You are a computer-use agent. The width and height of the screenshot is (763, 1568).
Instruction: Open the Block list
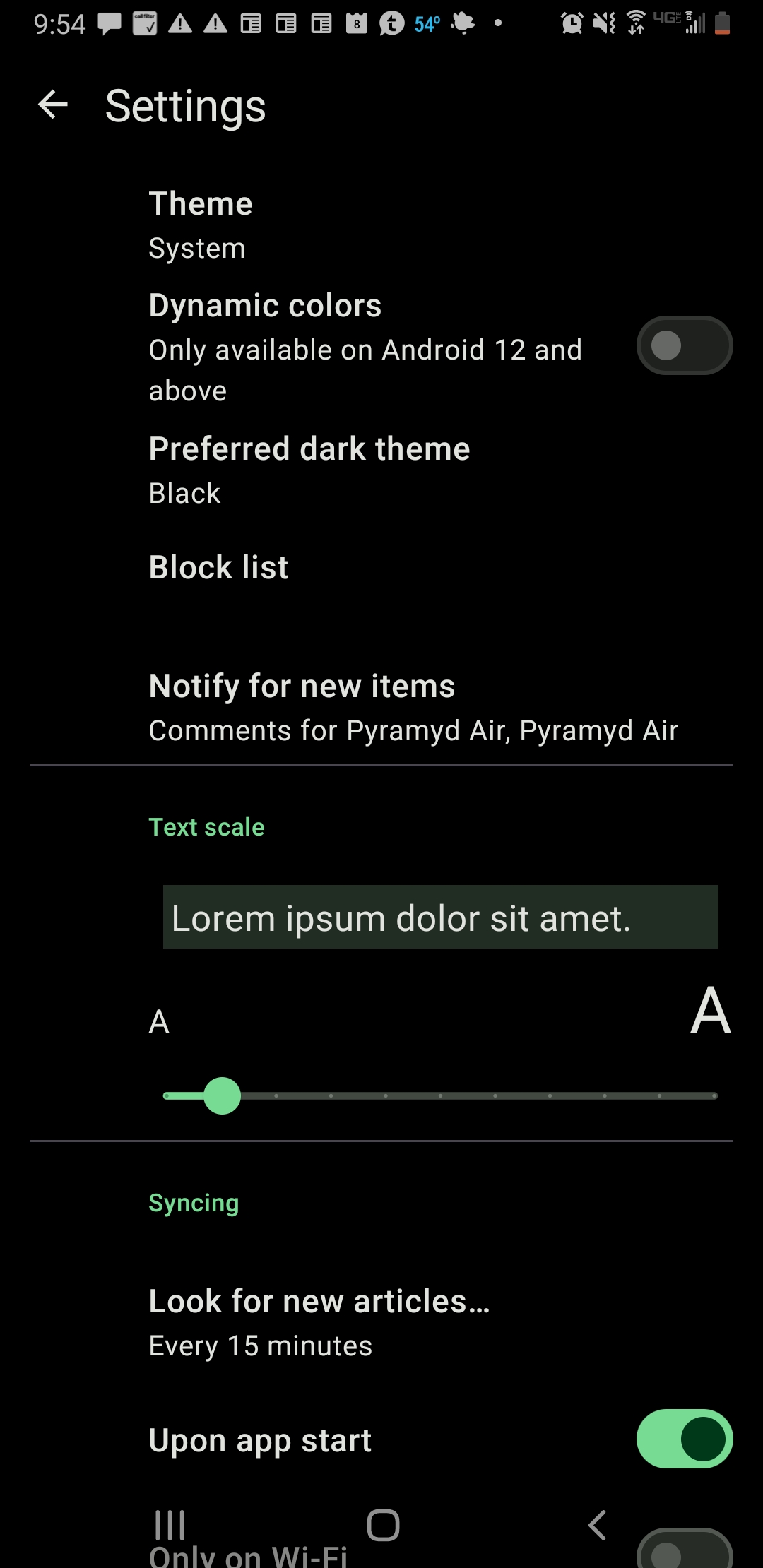(381, 567)
